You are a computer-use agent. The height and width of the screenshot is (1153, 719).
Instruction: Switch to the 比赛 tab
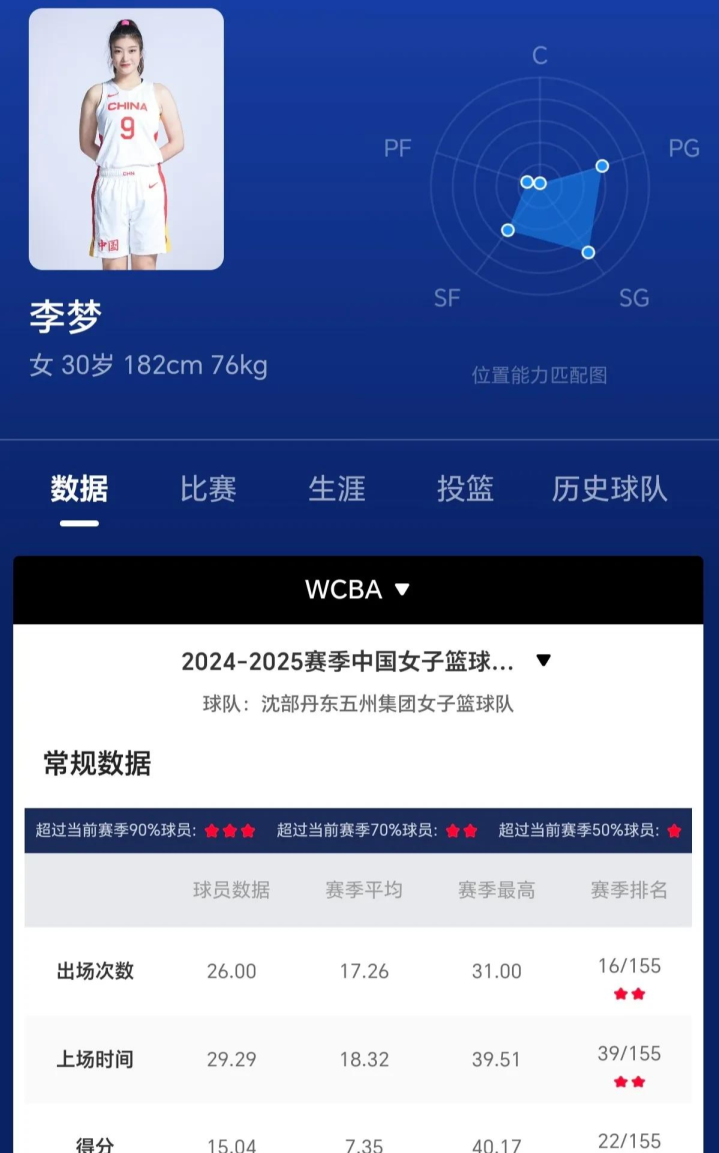208,489
